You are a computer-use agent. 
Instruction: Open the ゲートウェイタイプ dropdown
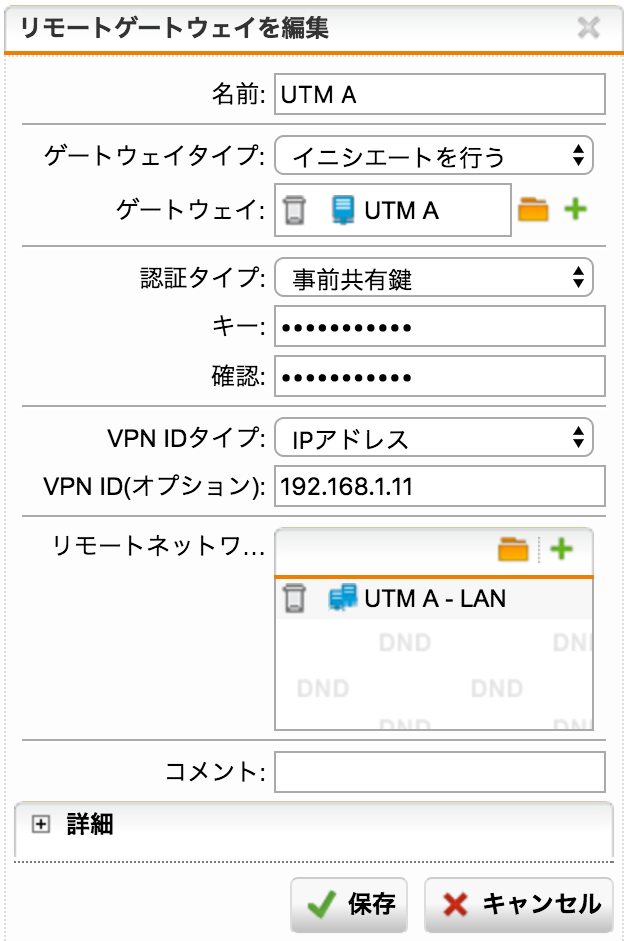pos(434,155)
